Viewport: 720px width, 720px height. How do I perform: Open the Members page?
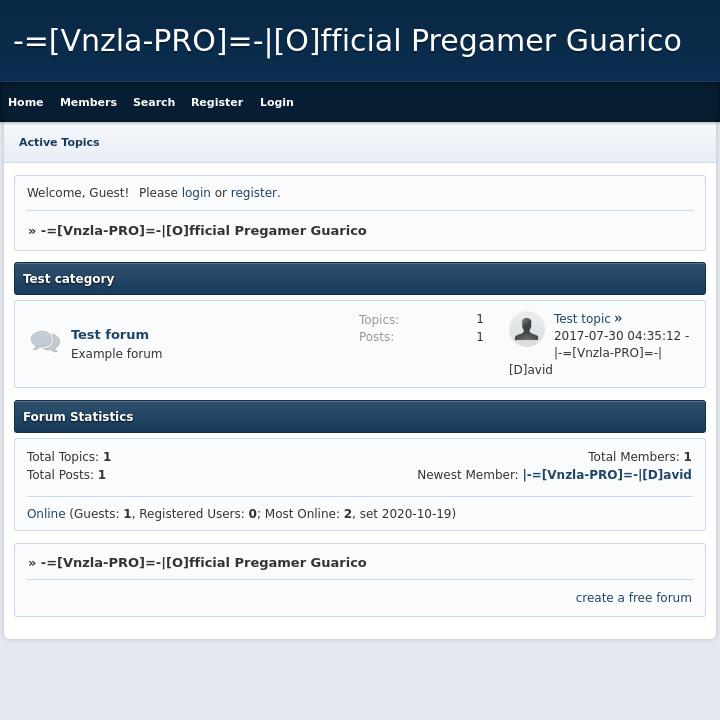pos(88,102)
